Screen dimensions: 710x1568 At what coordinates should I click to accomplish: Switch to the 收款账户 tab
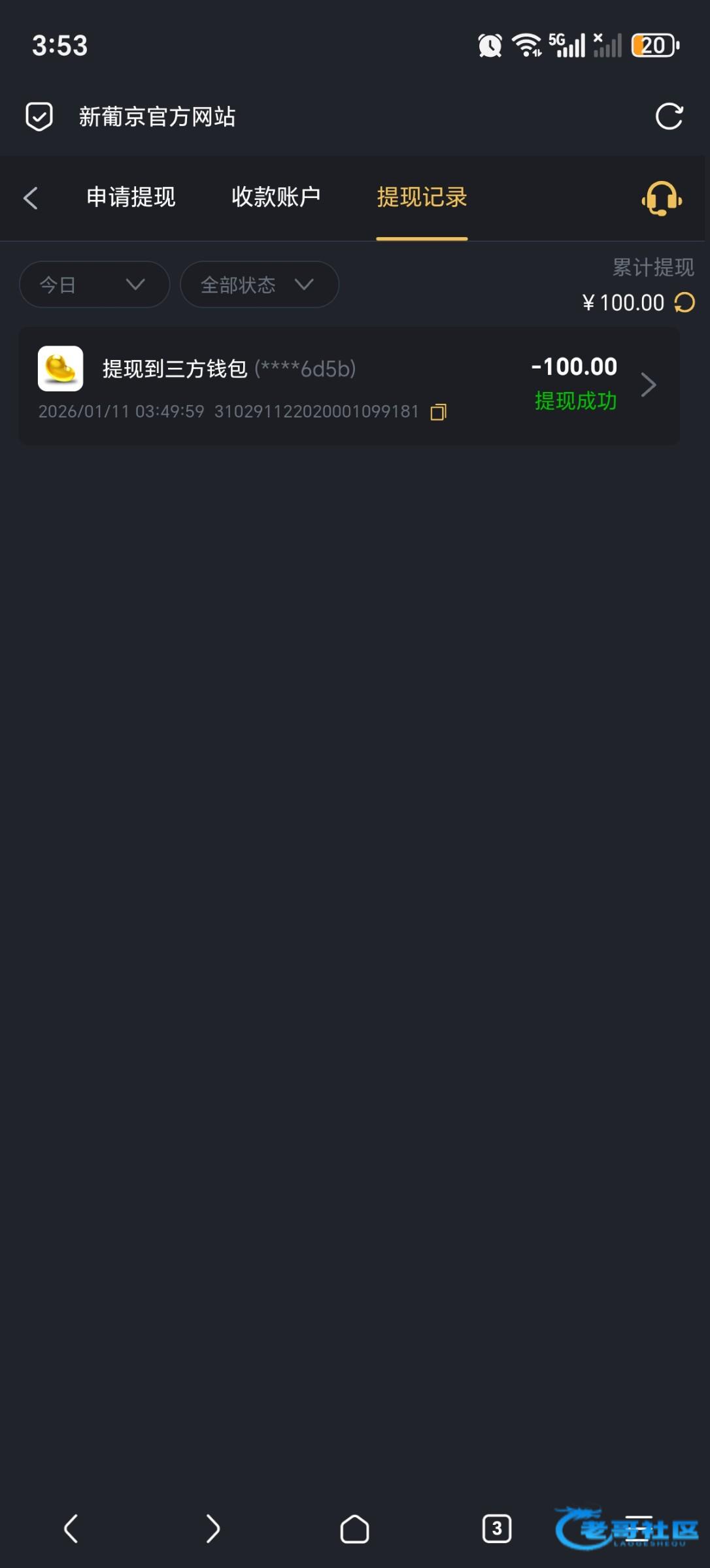coord(276,197)
